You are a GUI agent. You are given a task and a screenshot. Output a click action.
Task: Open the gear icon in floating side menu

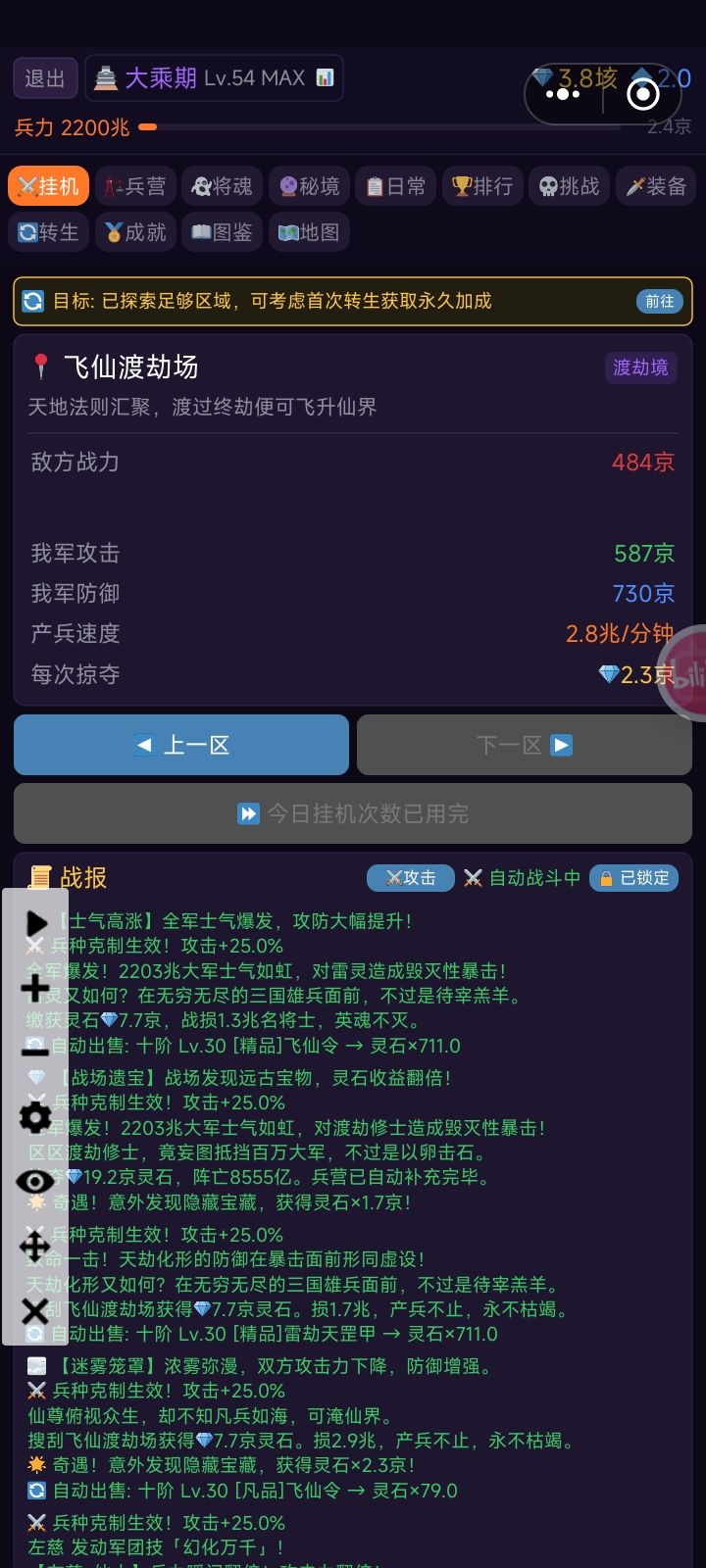click(x=35, y=1117)
